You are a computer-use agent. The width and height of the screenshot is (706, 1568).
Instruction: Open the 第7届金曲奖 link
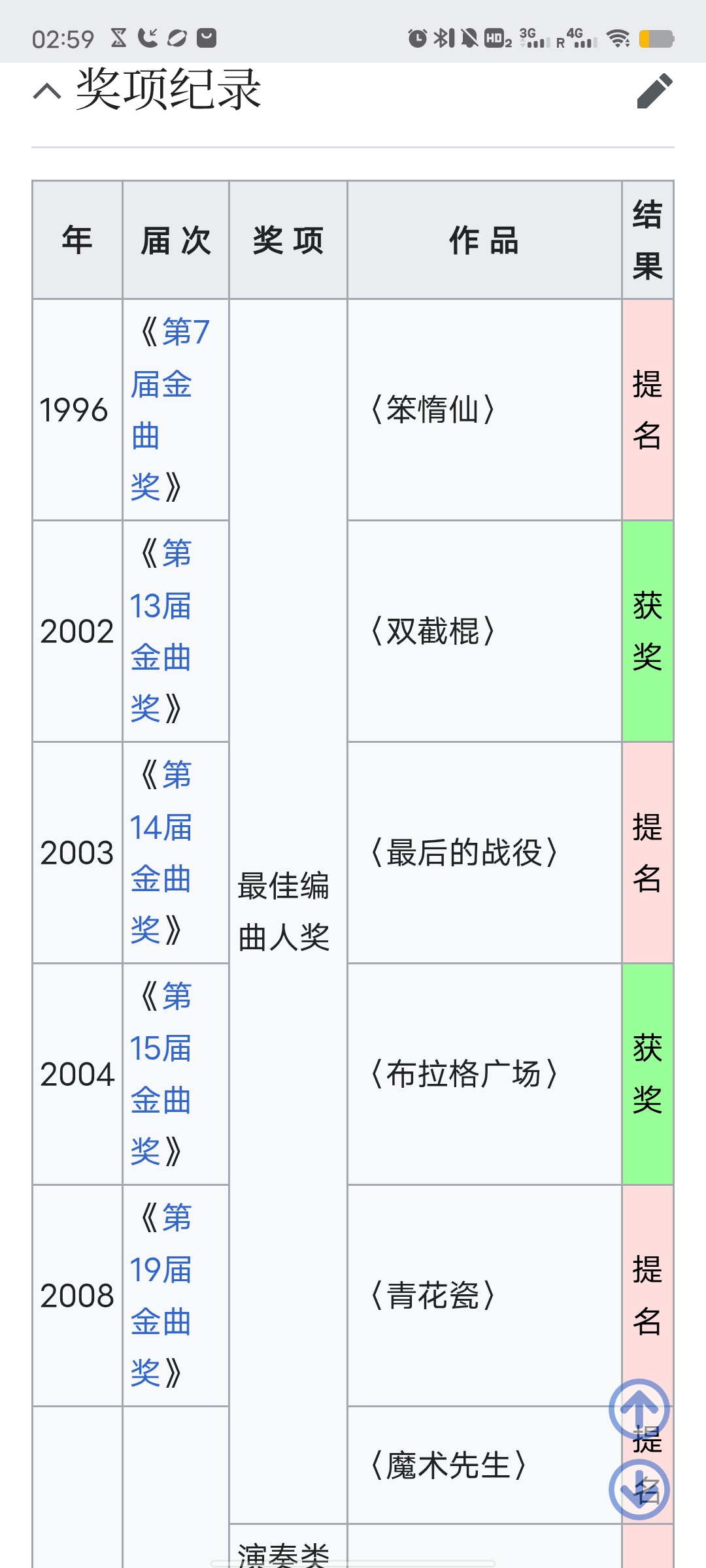tap(161, 384)
